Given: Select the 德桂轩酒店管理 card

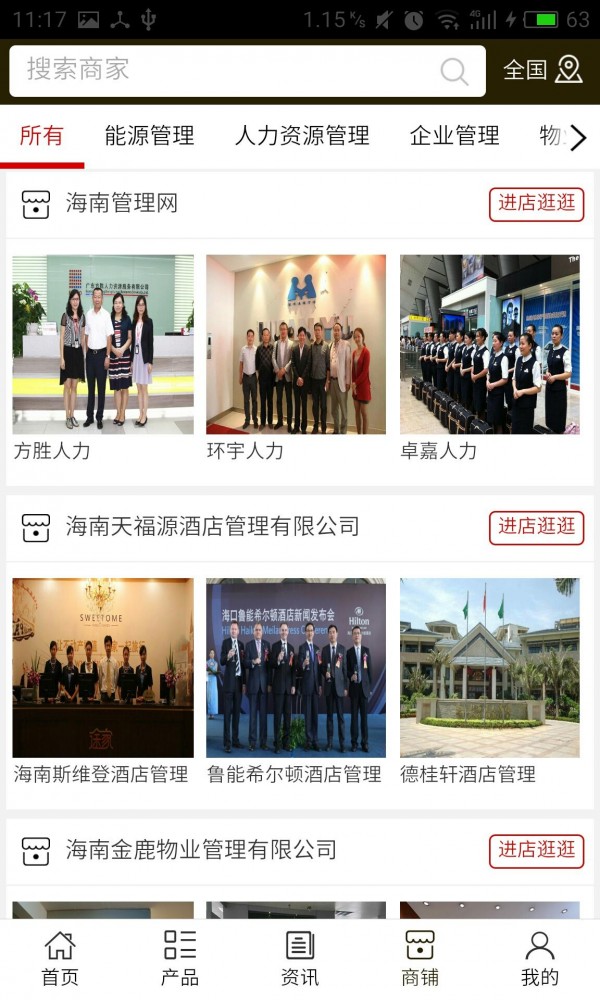Looking at the screenshot, I should tap(490, 668).
